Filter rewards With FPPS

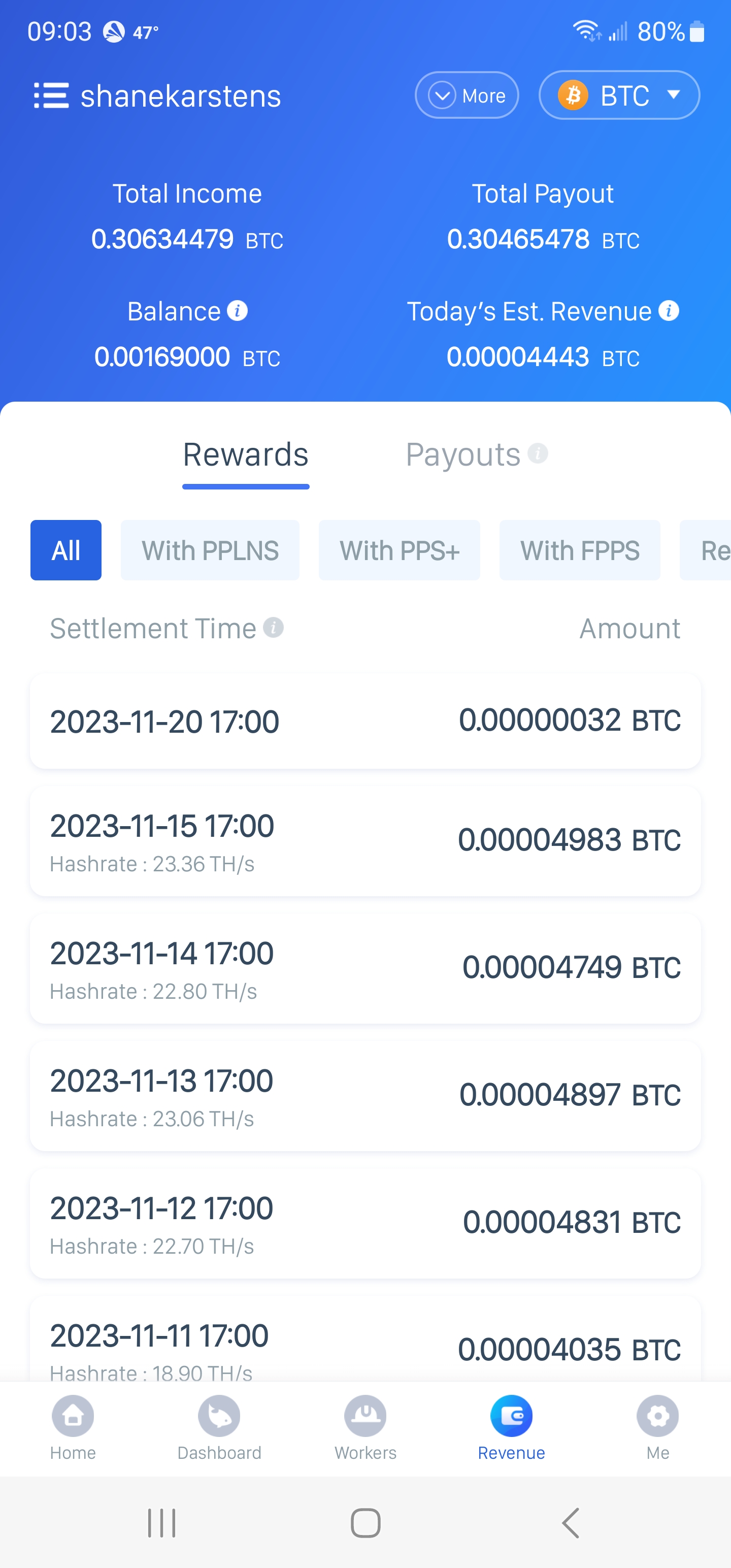click(x=579, y=550)
